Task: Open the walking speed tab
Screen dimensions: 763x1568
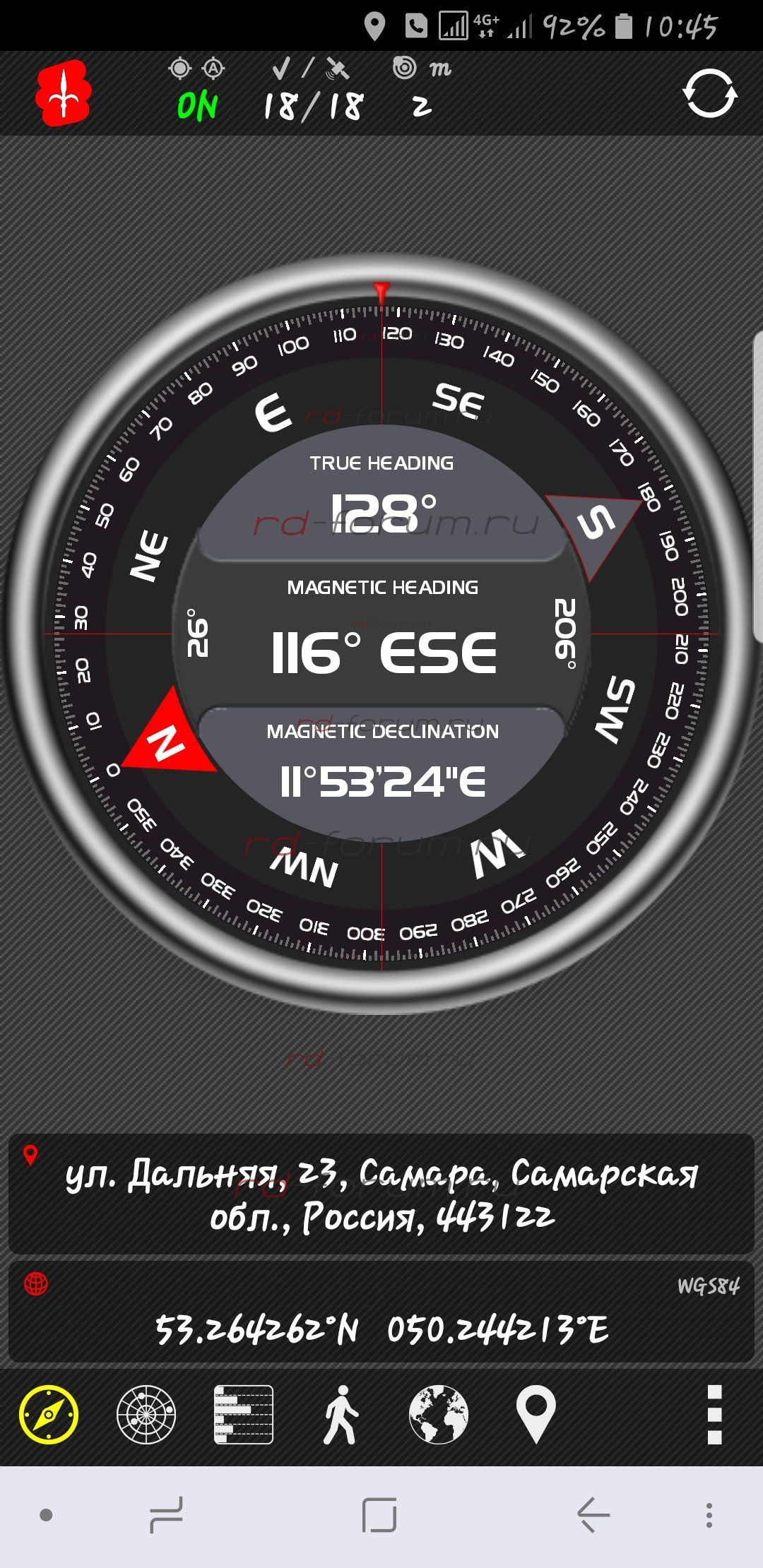Action: tap(341, 1414)
